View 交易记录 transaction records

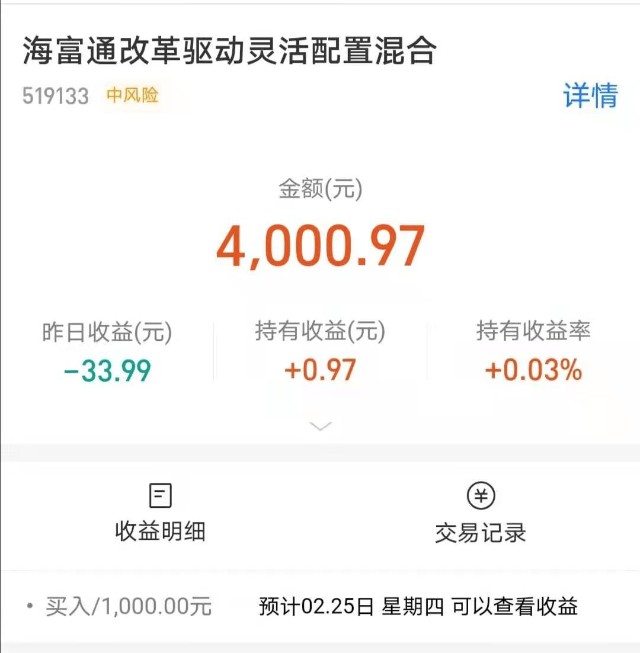coord(480,513)
